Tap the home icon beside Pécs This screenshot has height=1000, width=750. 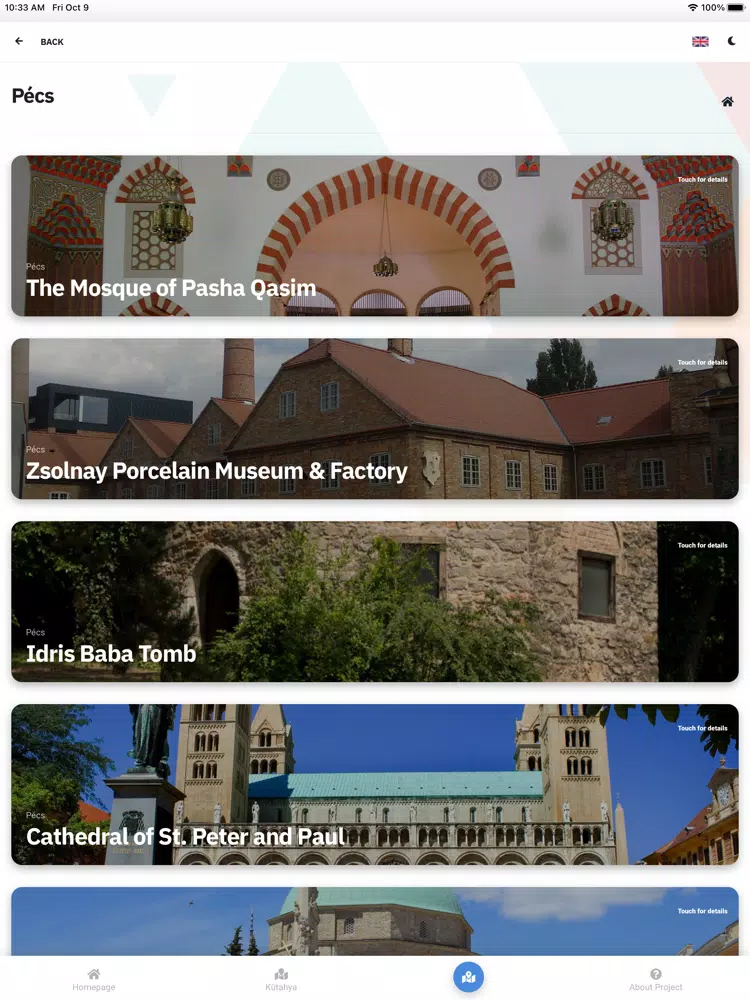click(727, 102)
